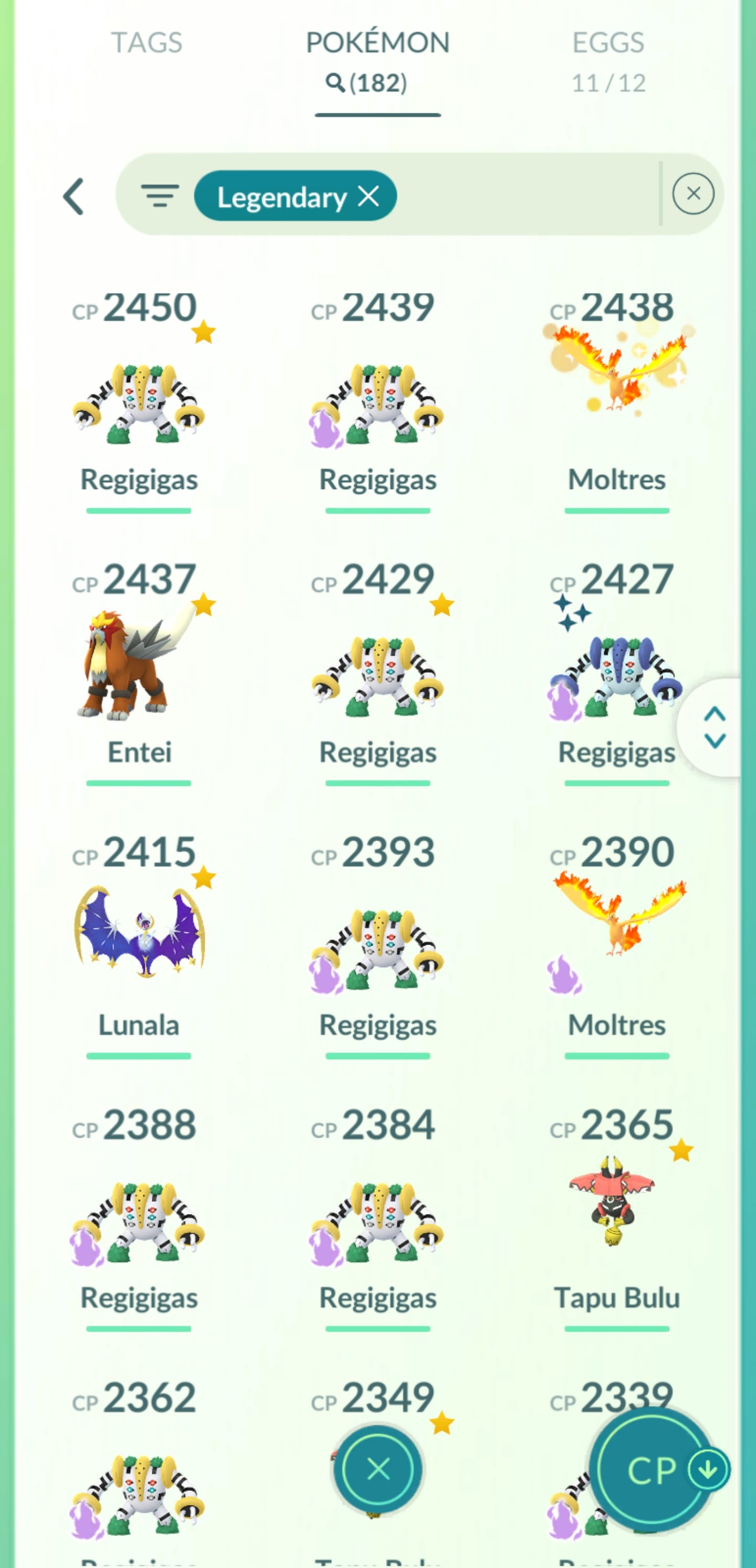Open the search filter options icon
756x1568 pixels.
[160, 196]
